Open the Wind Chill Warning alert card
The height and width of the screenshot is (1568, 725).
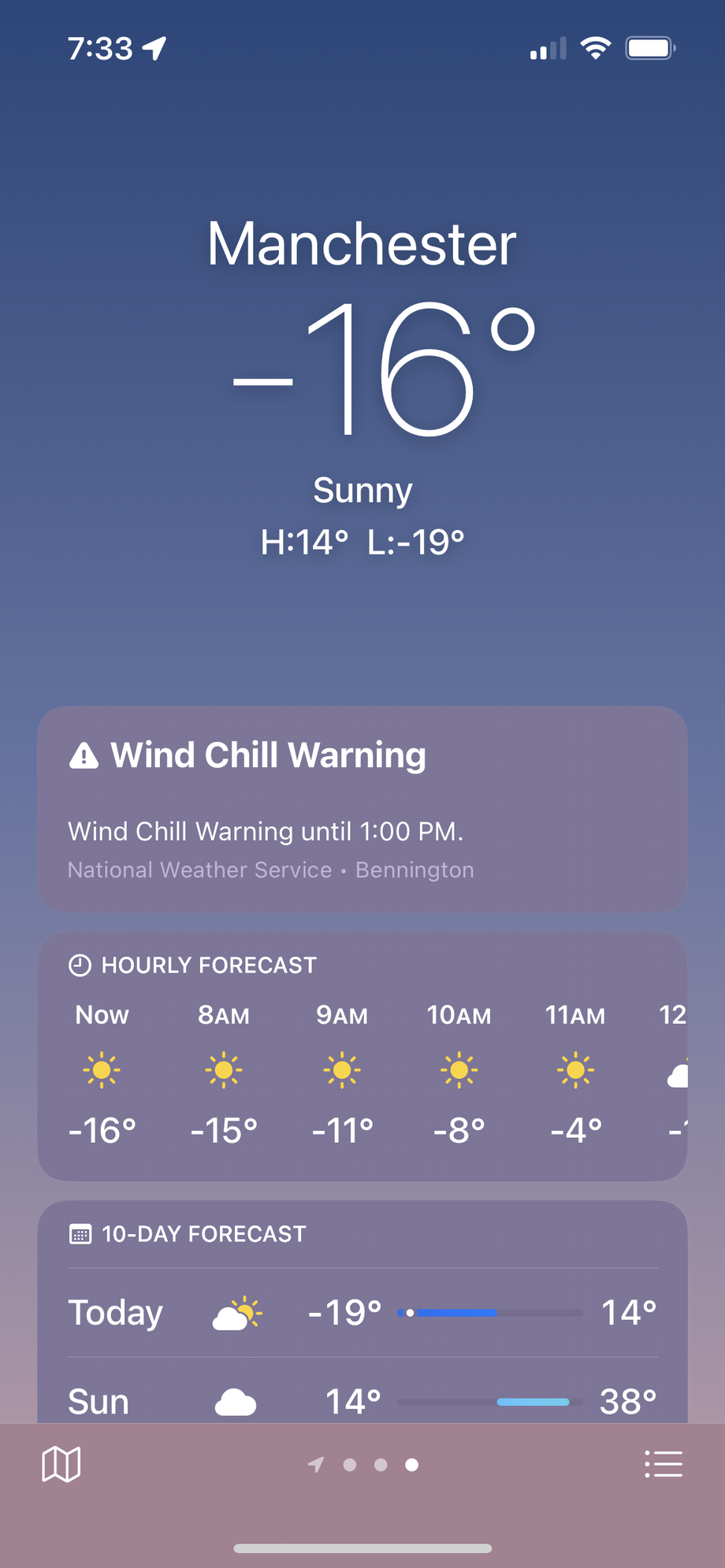click(x=362, y=809)
